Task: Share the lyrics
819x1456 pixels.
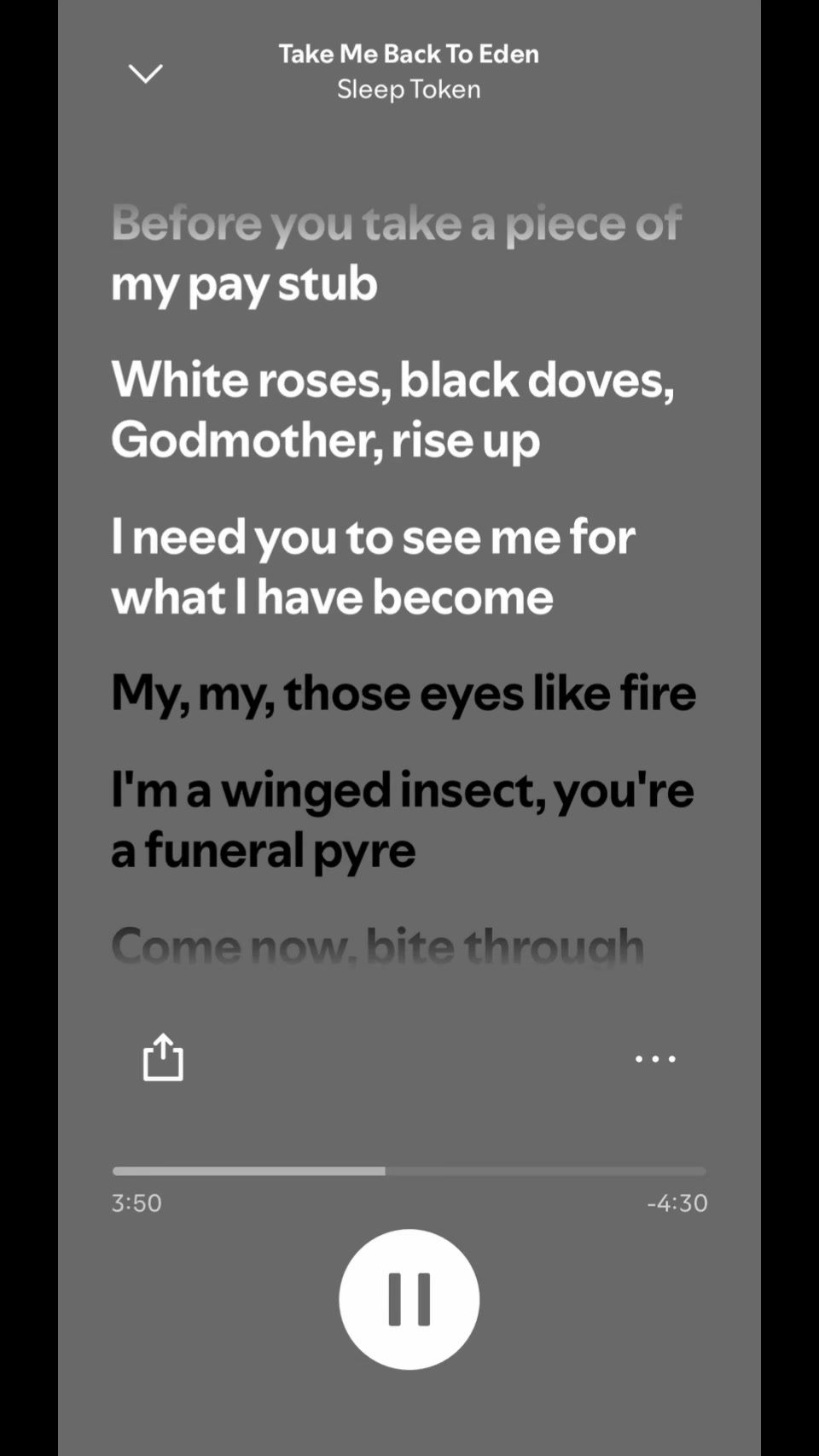Action: 162,1057
